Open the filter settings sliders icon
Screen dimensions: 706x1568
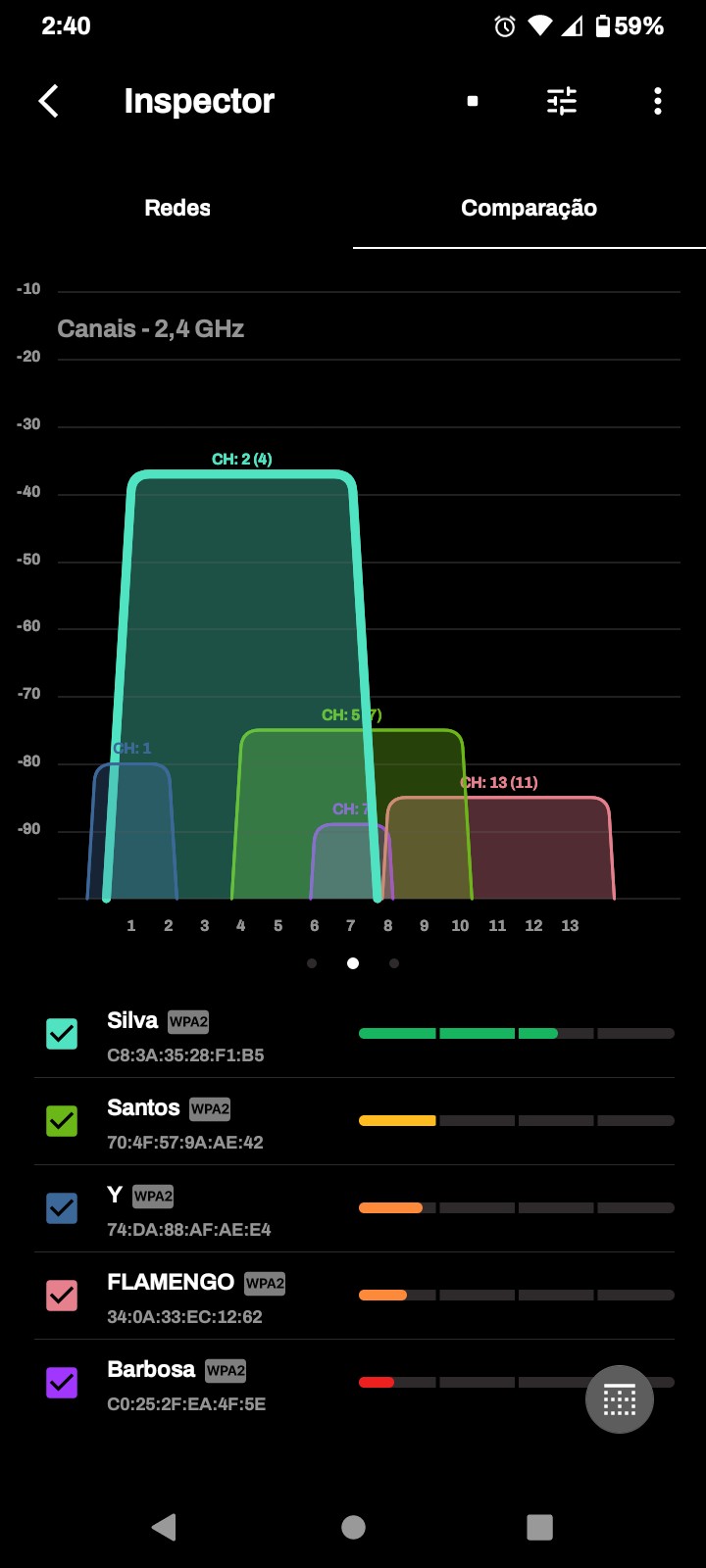tap(562, 101)
